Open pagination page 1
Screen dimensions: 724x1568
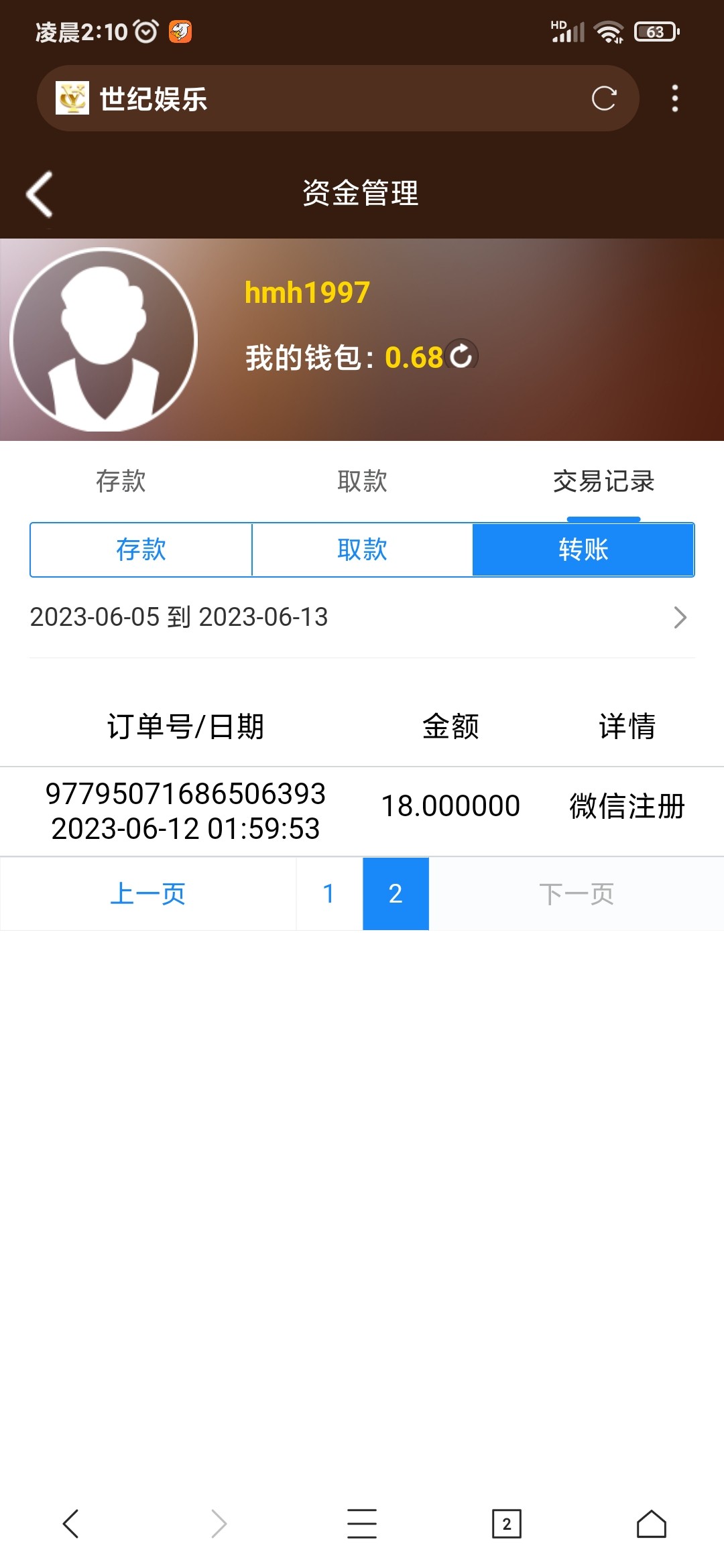(x=328, y=893)
